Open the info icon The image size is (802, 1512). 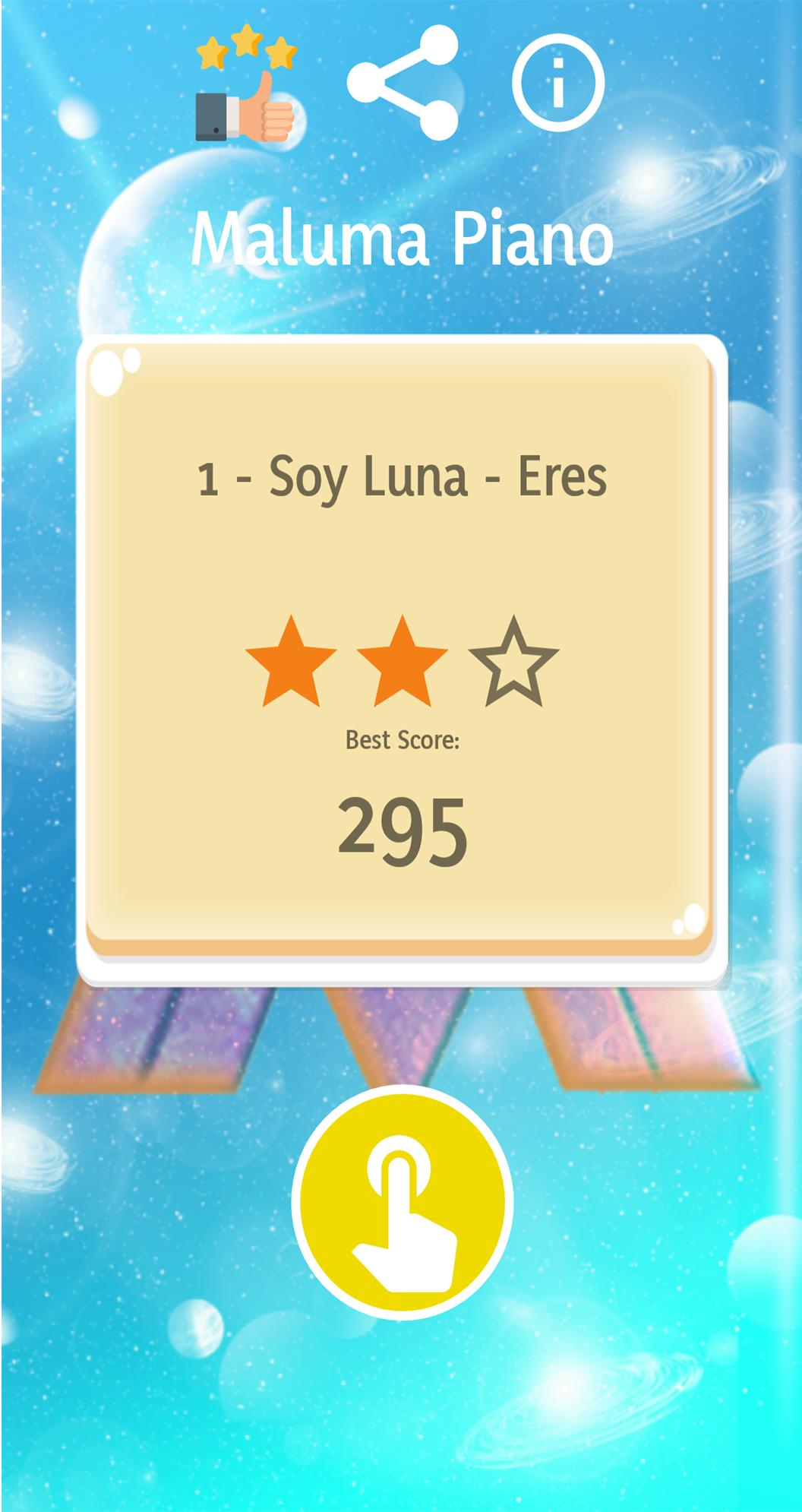pyautogui.click(x=558, y=82)
